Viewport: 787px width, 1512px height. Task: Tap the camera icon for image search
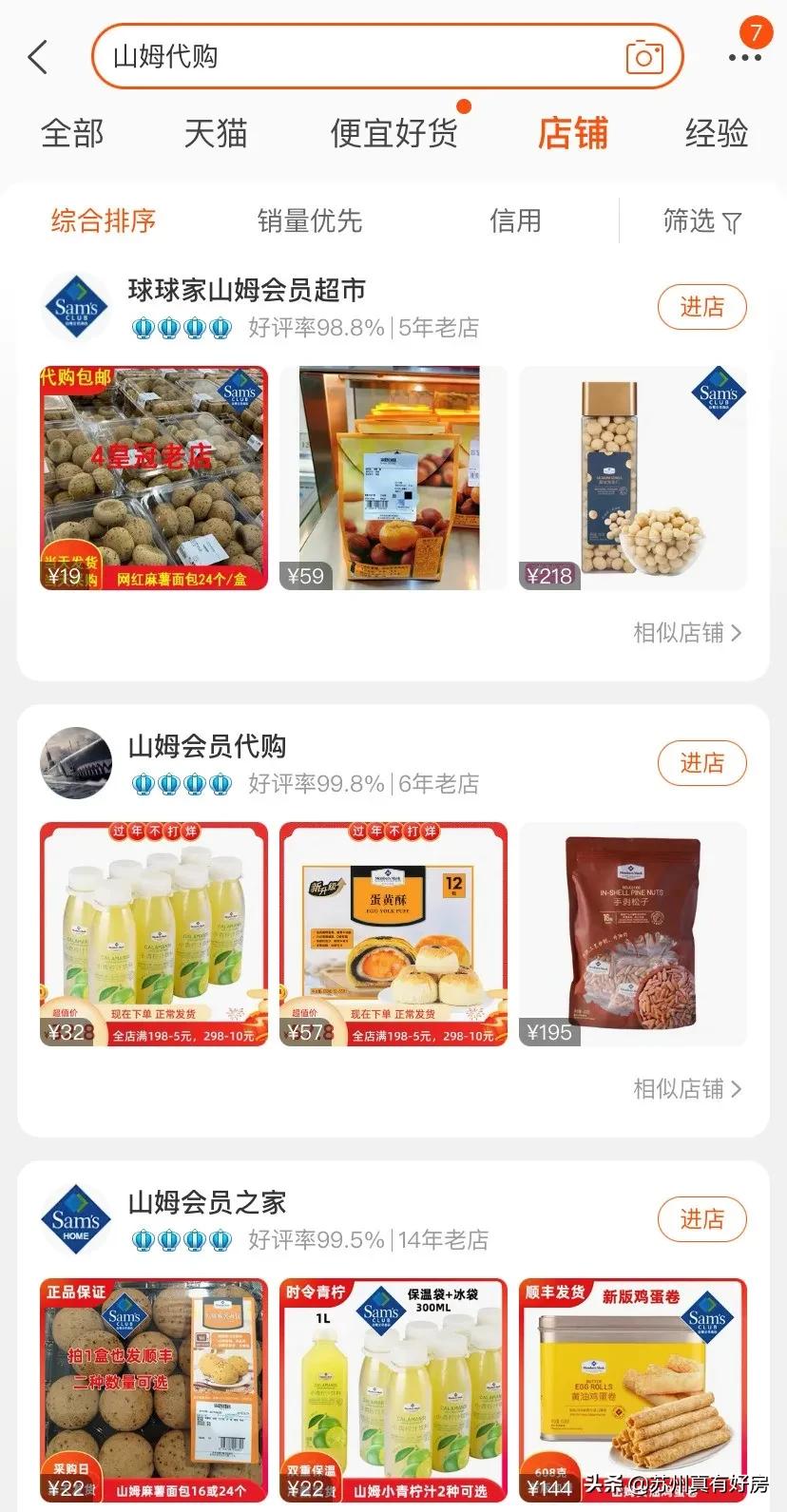coord(645,56)
